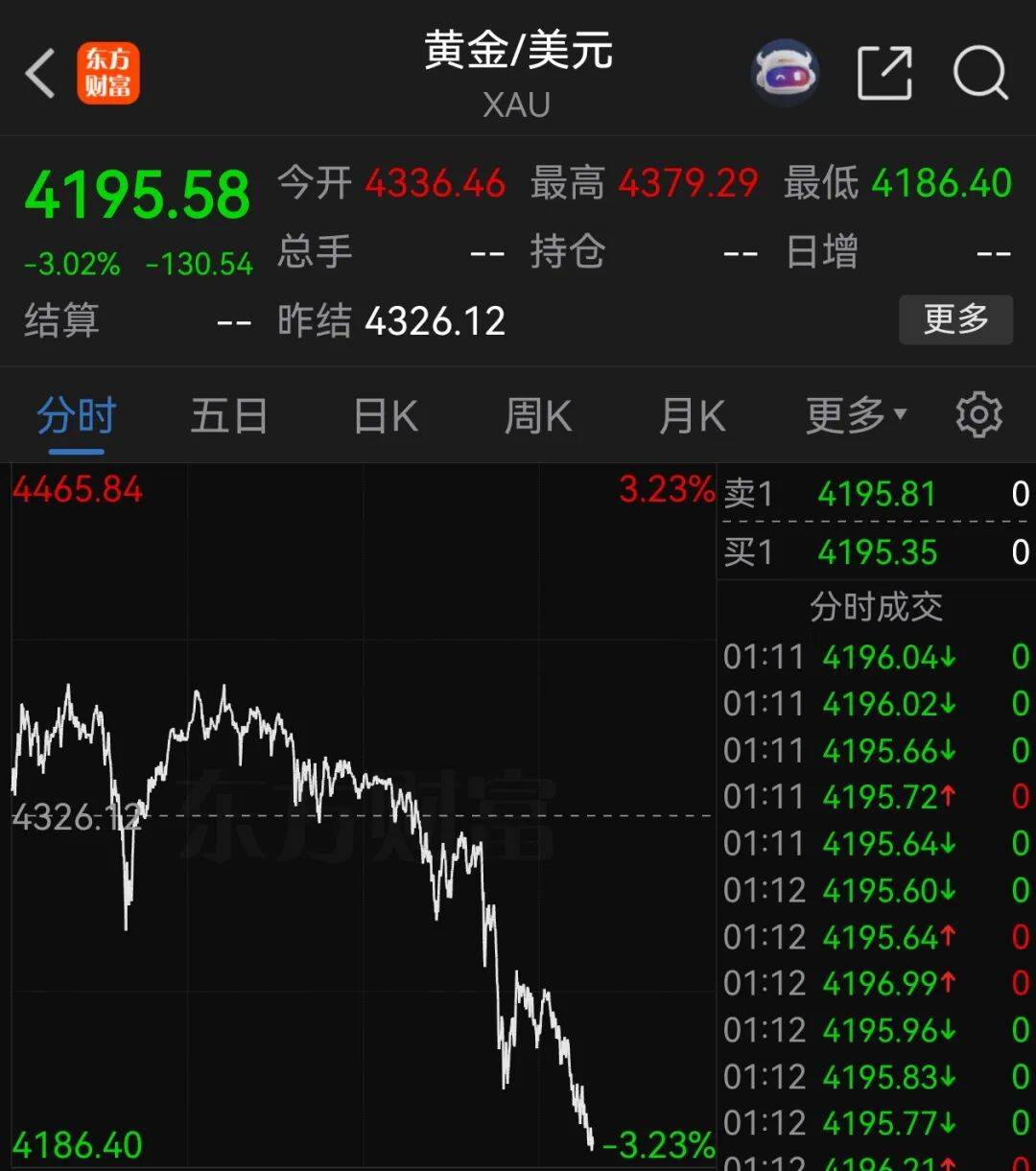Screen dimensions: 1036x1171
Task: Expand the 更多 chart period dropdown
Action: tap(855, 416)
